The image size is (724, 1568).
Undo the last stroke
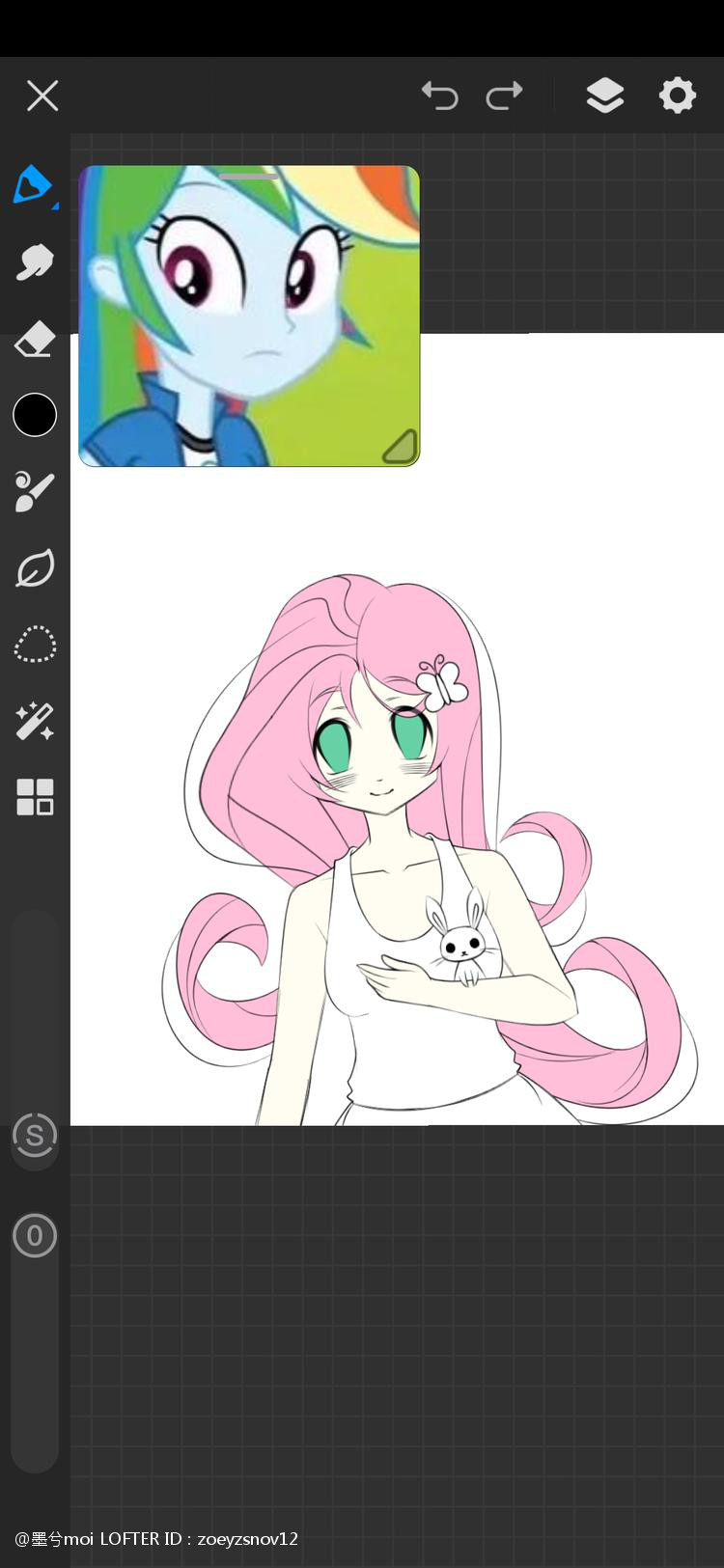click(x=440, y=96)
